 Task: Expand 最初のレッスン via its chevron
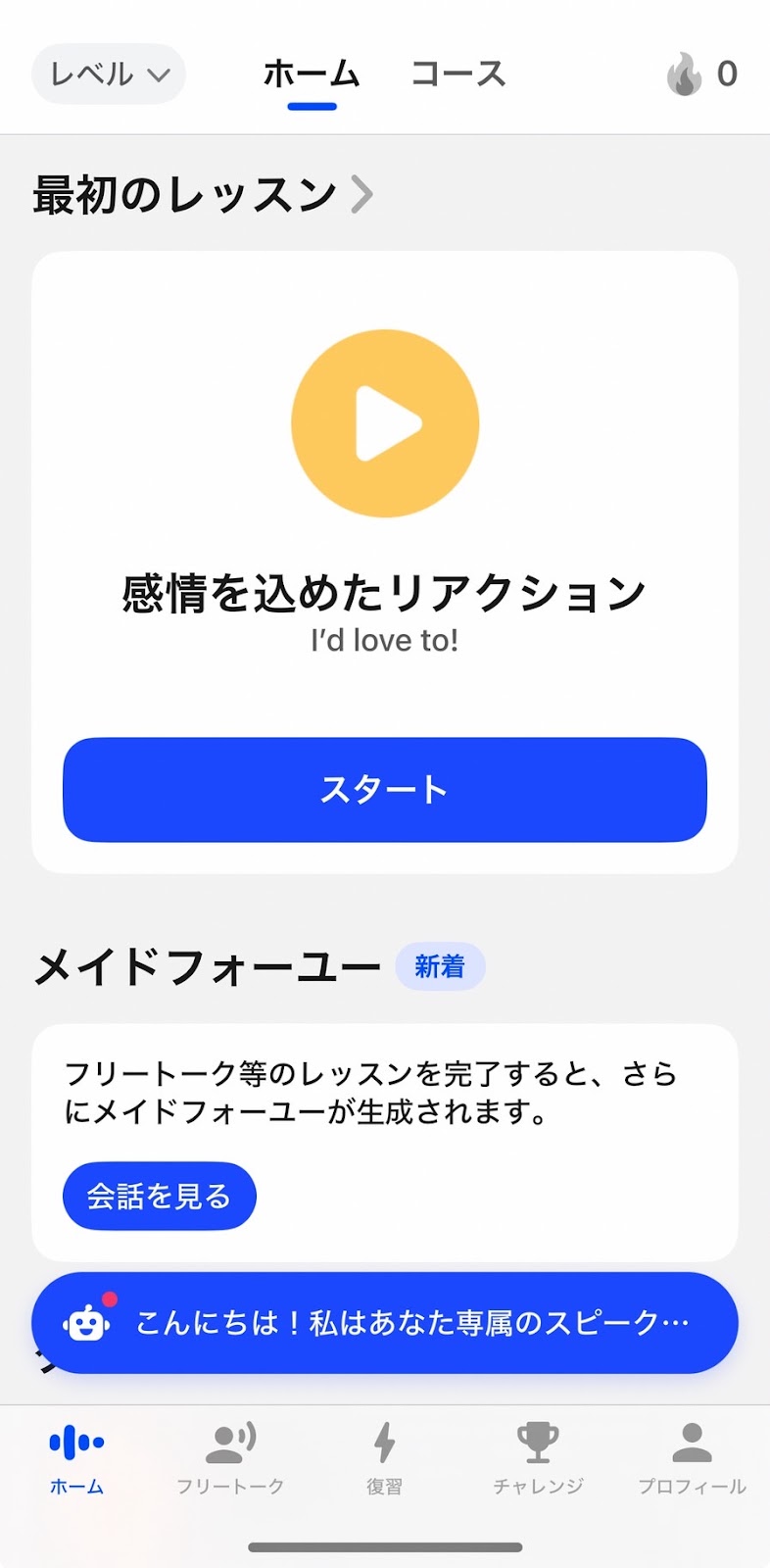[x=362, y=194]
